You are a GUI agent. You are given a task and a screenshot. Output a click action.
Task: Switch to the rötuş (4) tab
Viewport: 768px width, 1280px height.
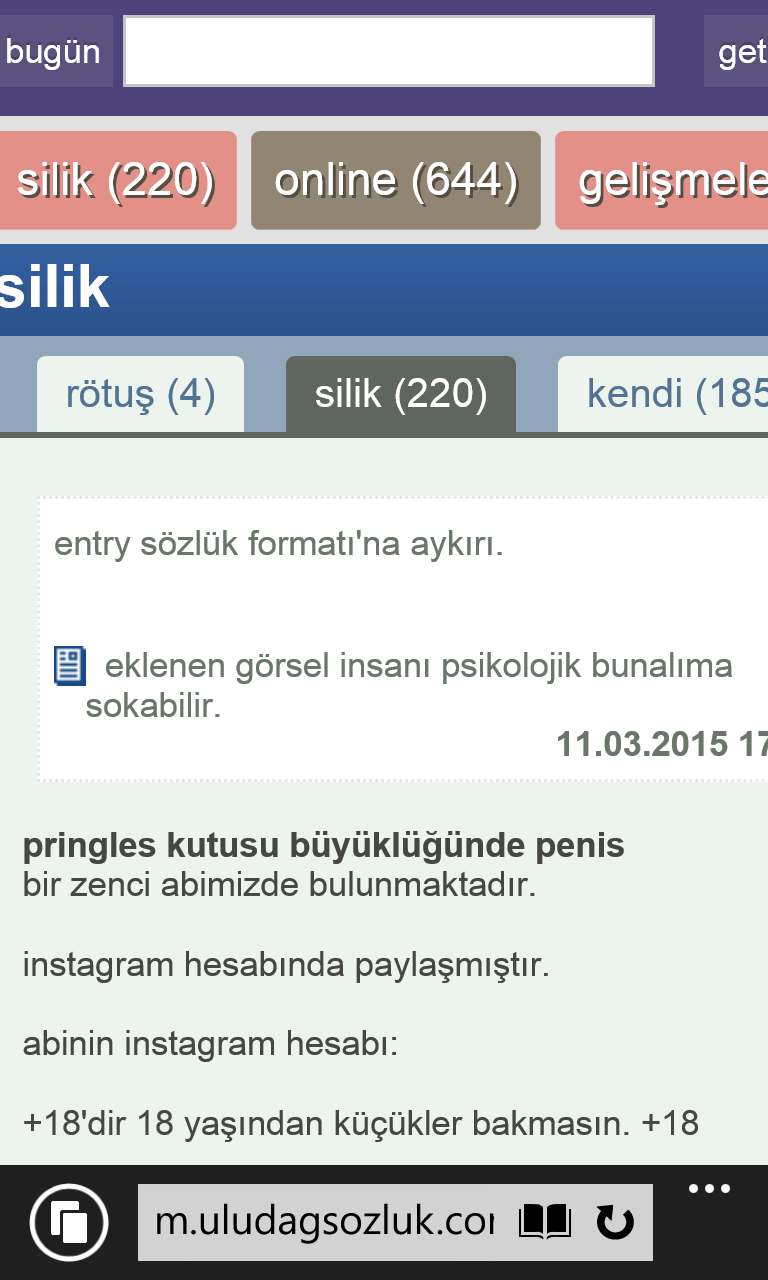tap(140, 394)
